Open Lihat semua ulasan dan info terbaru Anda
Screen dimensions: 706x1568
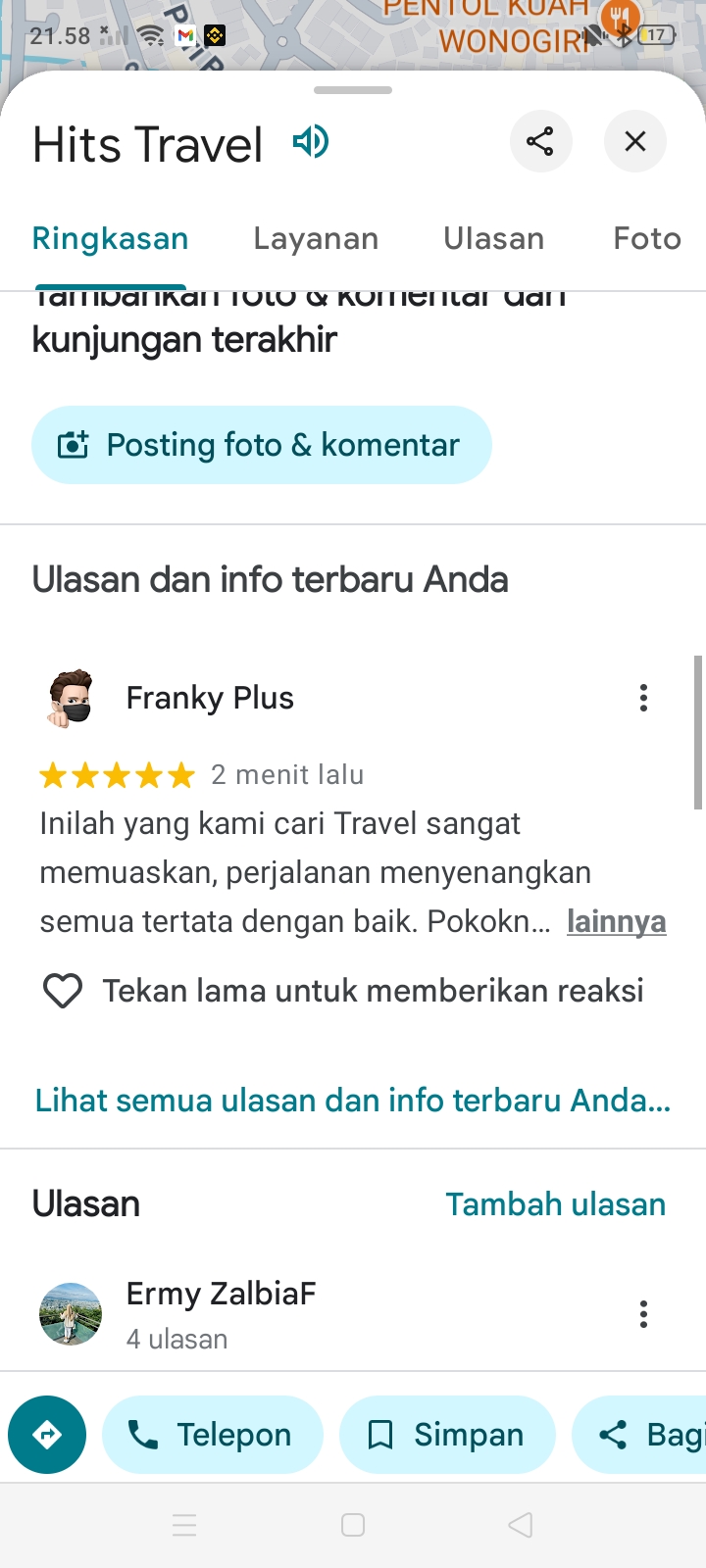(353, 1101)
